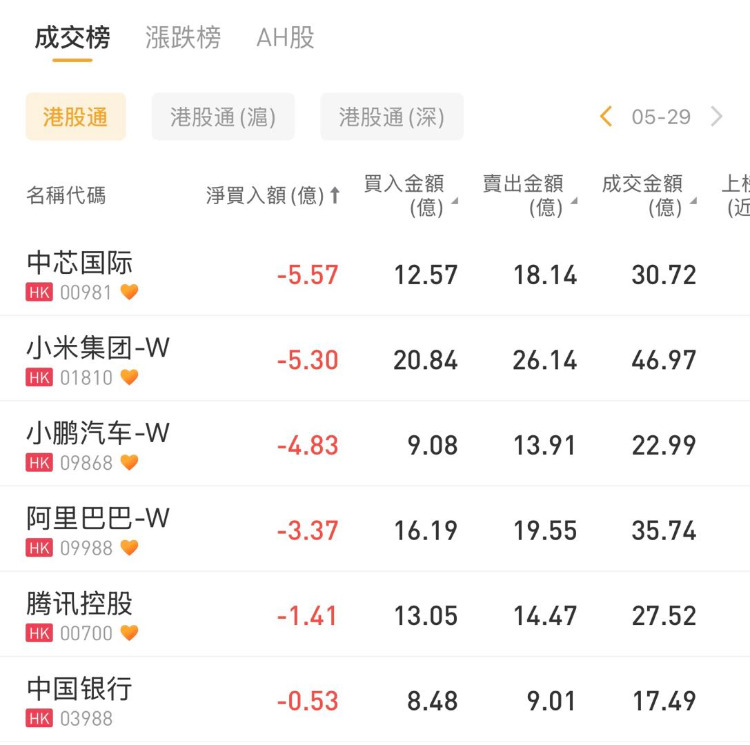Open 阿里巴巴-W stock details
Image resolution: width=750 pixels, height=745 pixels.
click(x=98, y=529)
